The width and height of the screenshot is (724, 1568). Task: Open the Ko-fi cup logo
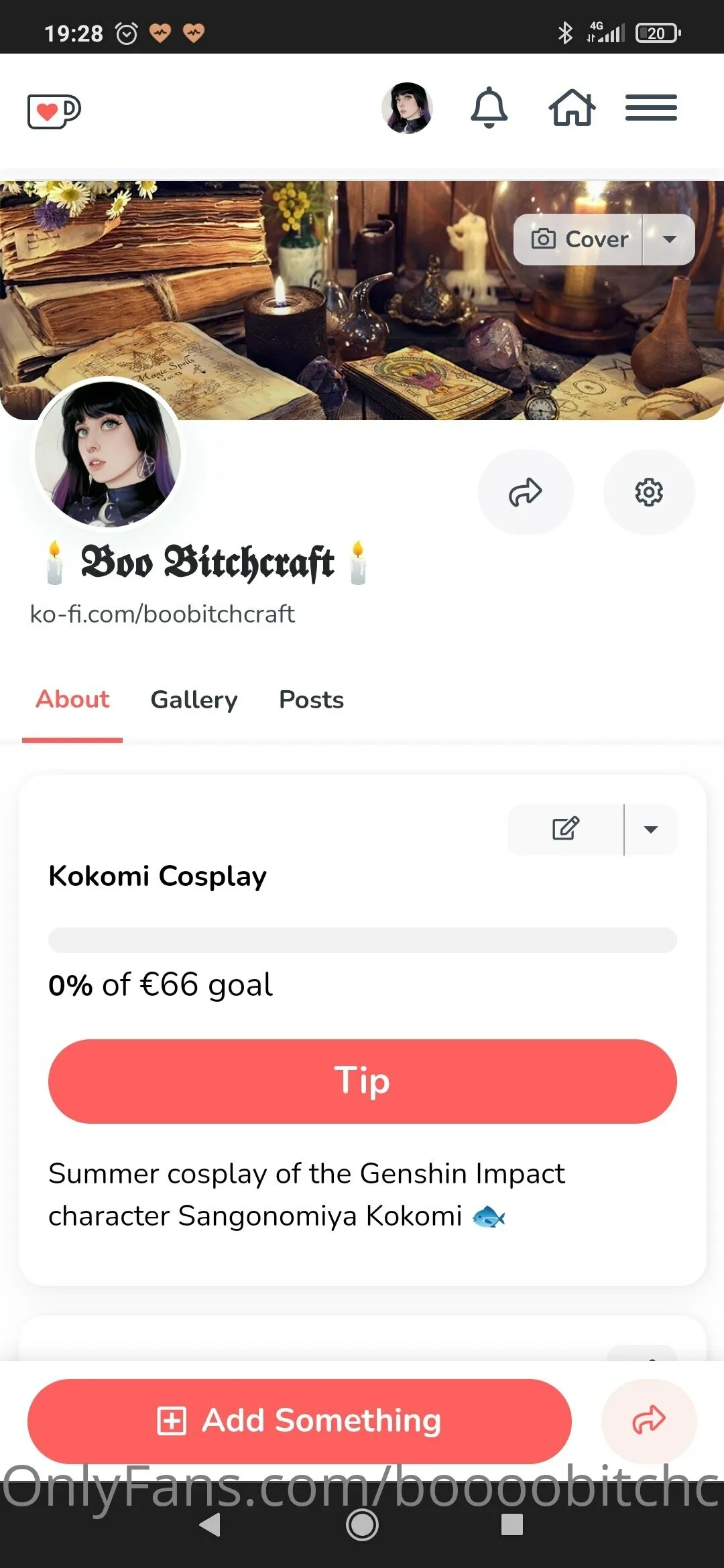click(x=54, y=111)
